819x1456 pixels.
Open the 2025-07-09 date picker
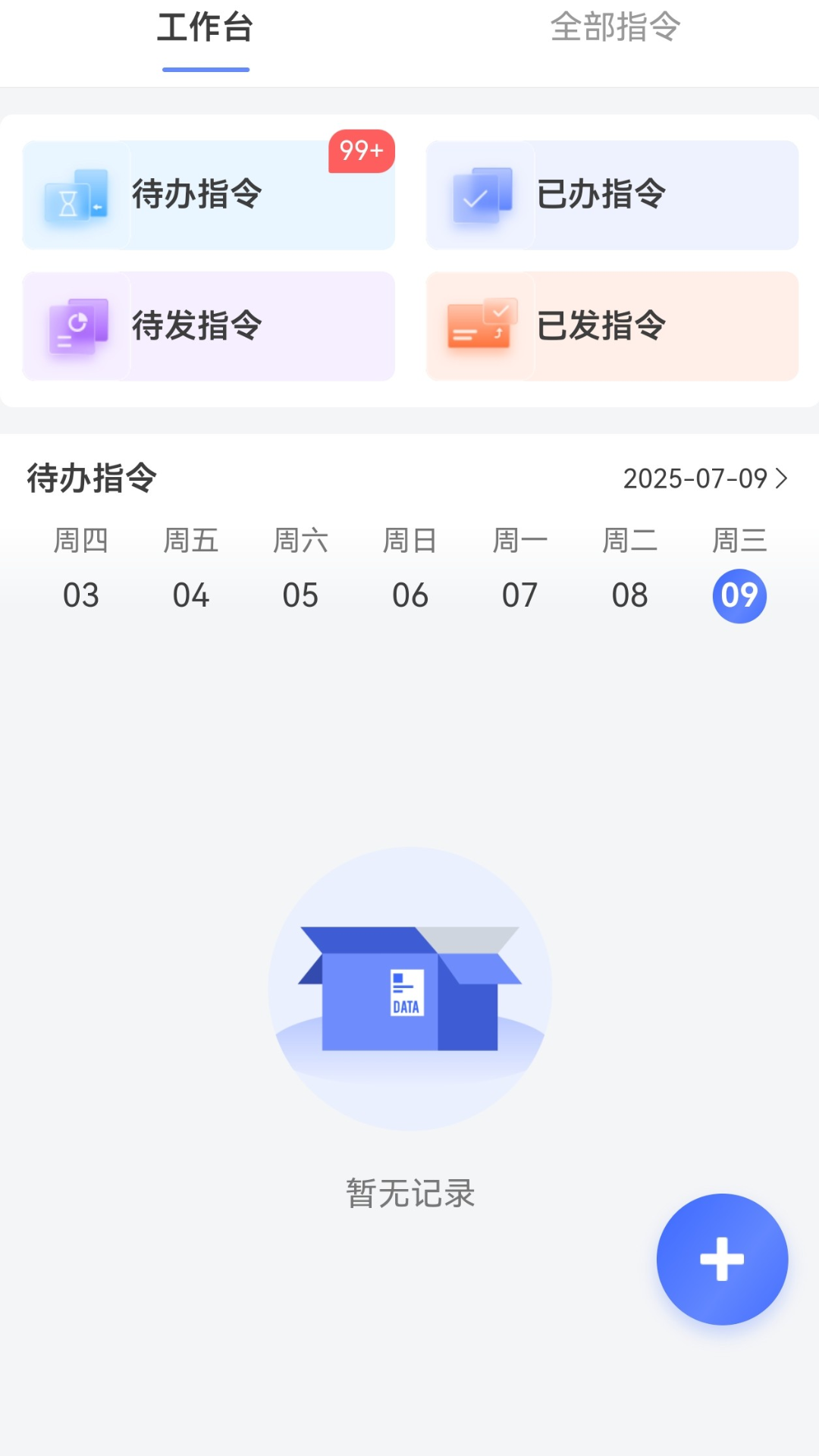(705, 479)
